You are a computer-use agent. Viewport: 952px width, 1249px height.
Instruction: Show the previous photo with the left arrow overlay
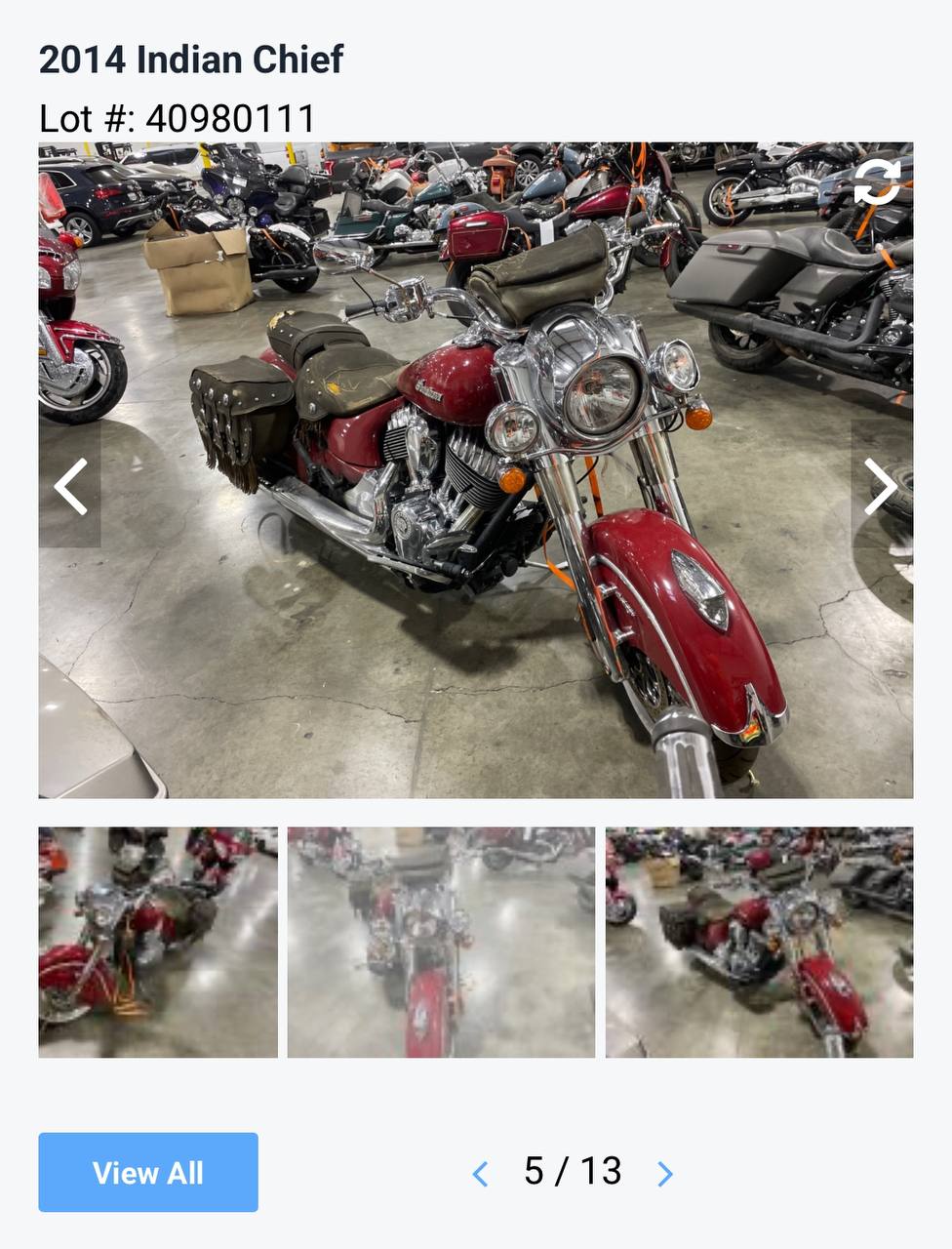(70, 486)
